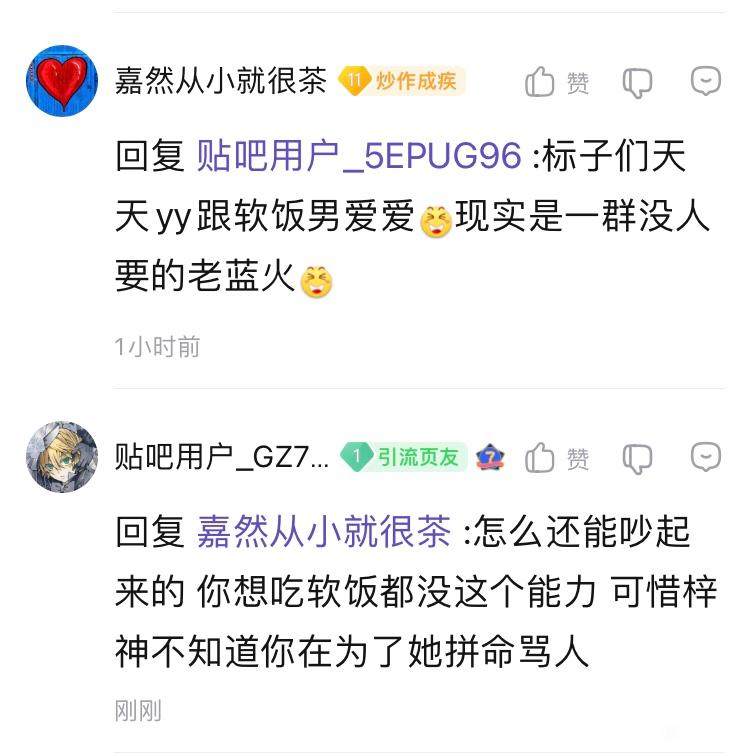The image size is (750, 755).
Task: Tap the 引流页友 level 1 badge
Action: click(403, 456)
